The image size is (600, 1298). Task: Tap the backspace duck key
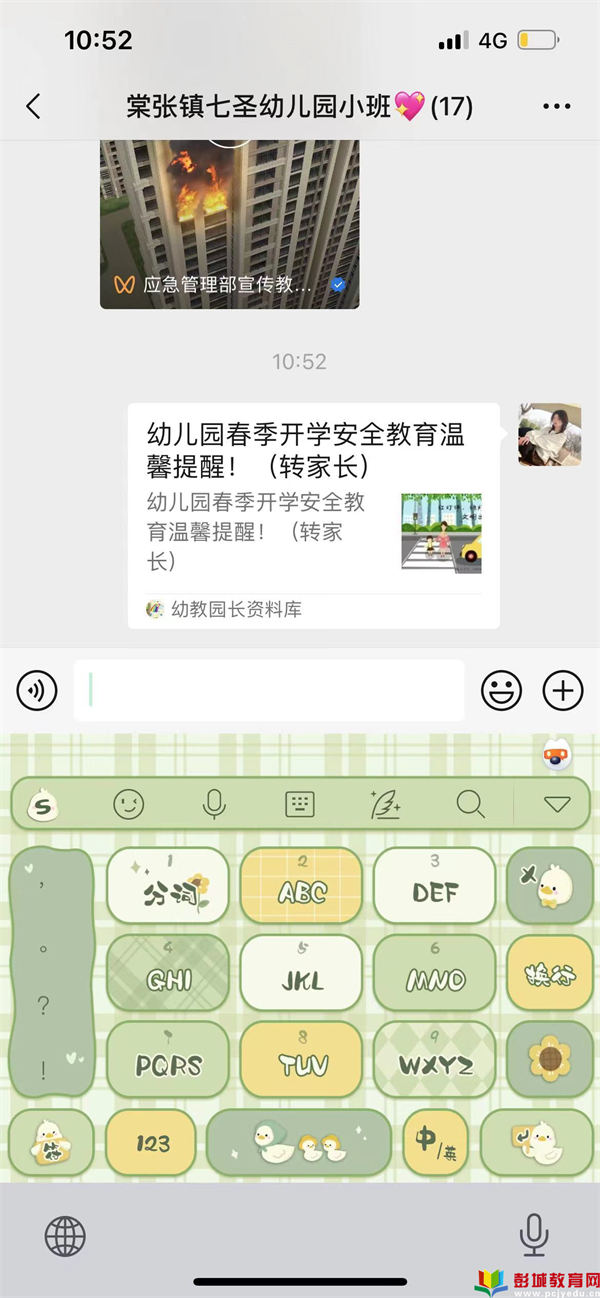click(549, 886)
